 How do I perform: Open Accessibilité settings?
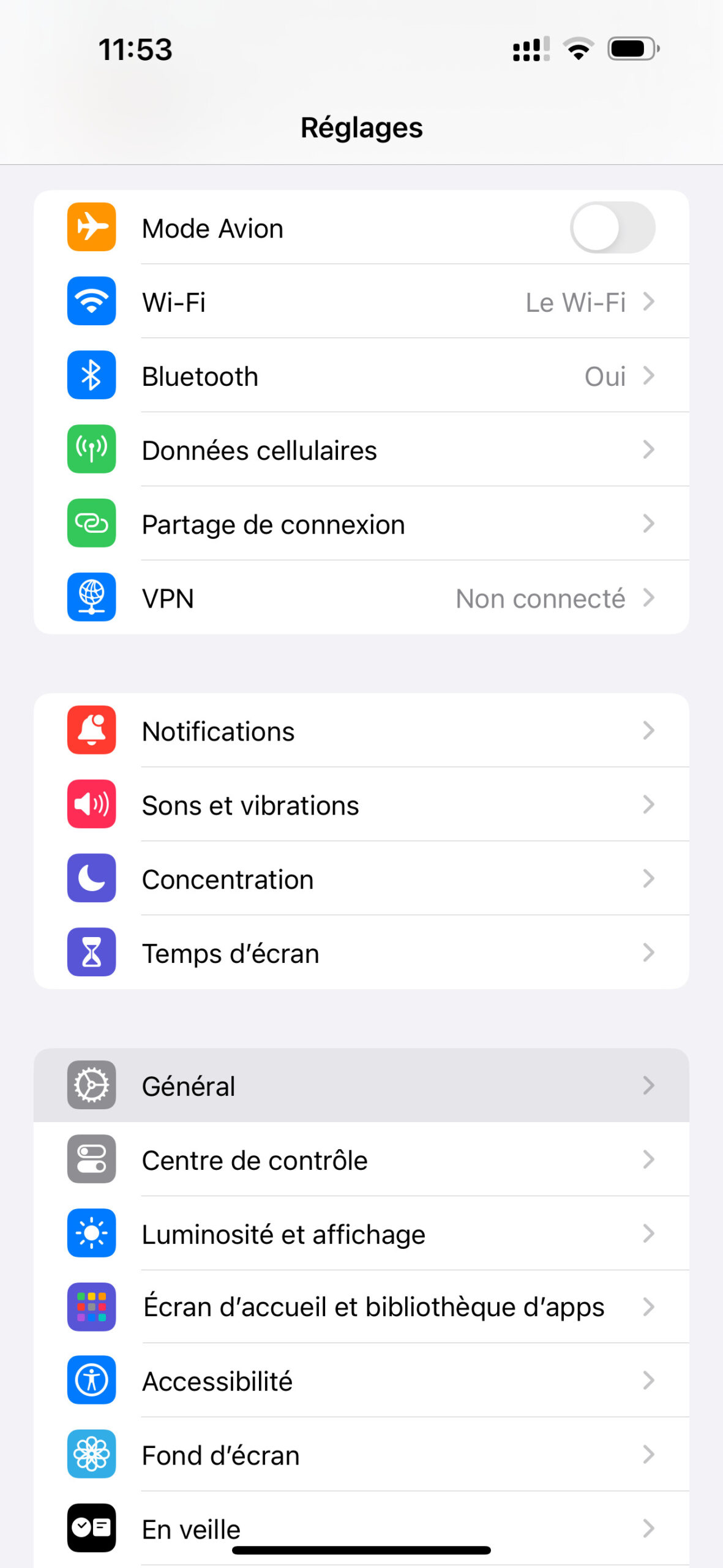point(361,1381)
